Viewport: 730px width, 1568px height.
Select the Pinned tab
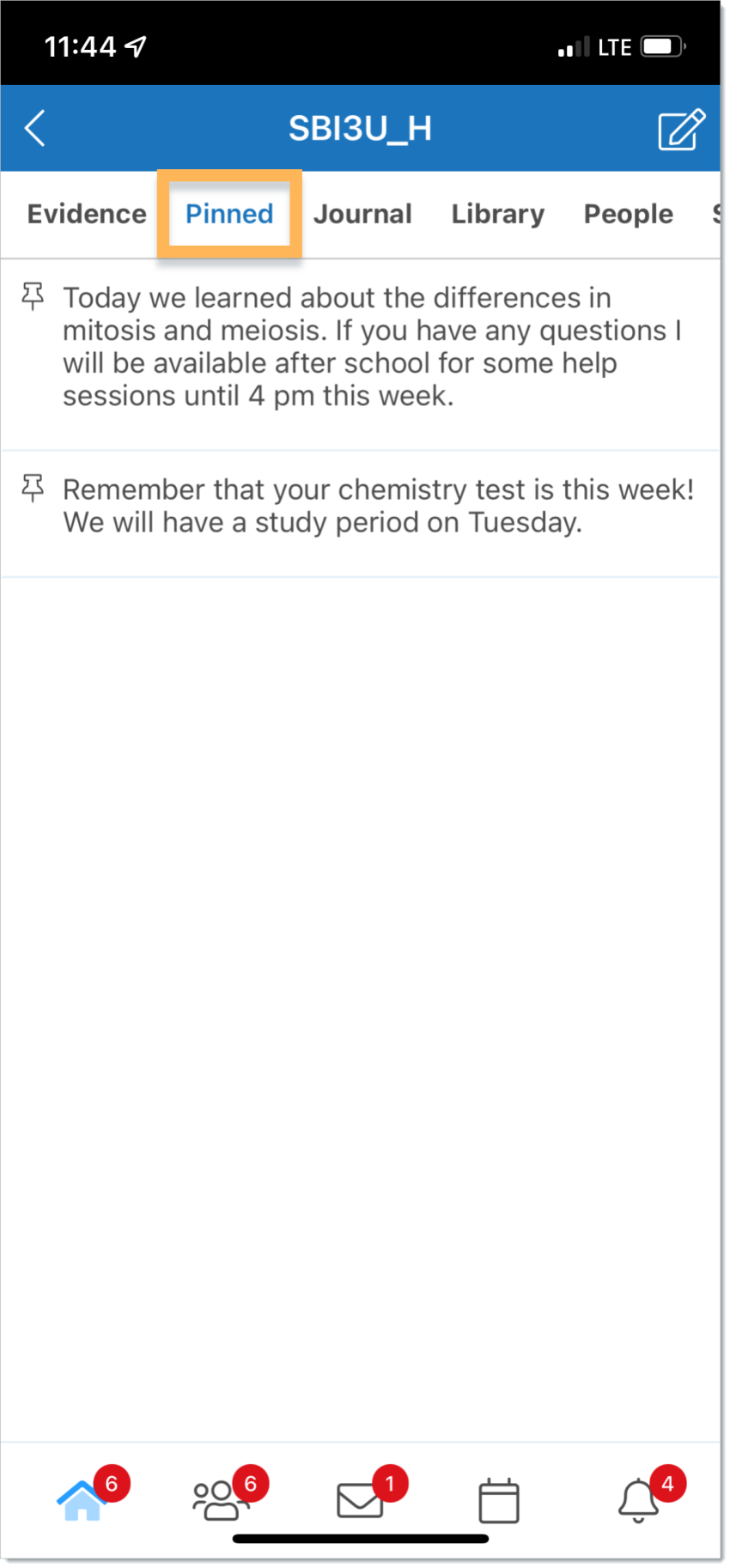click(x=229, y=214)
